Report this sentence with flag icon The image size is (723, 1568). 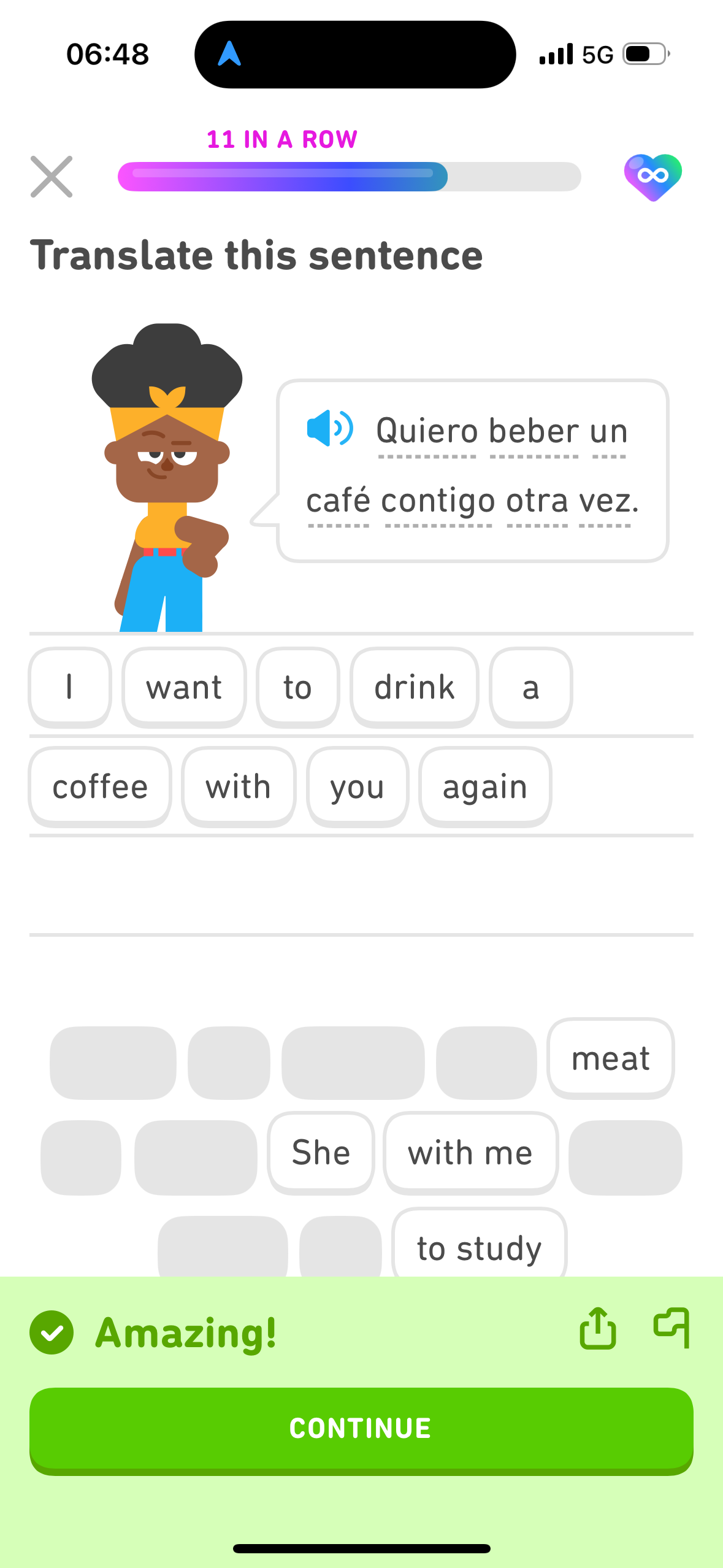tap(671, 1329)
